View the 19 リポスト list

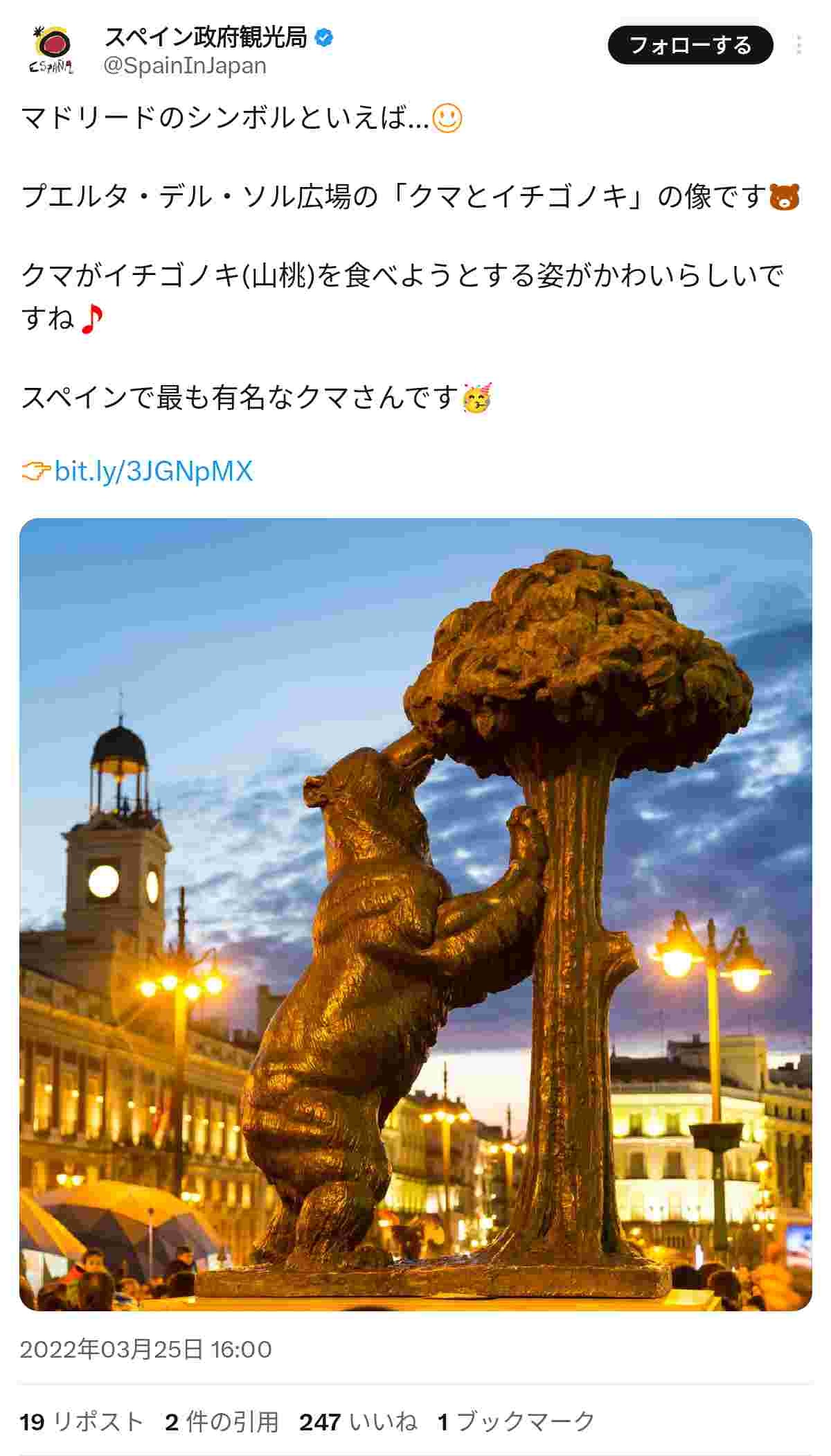[81, 1422]
